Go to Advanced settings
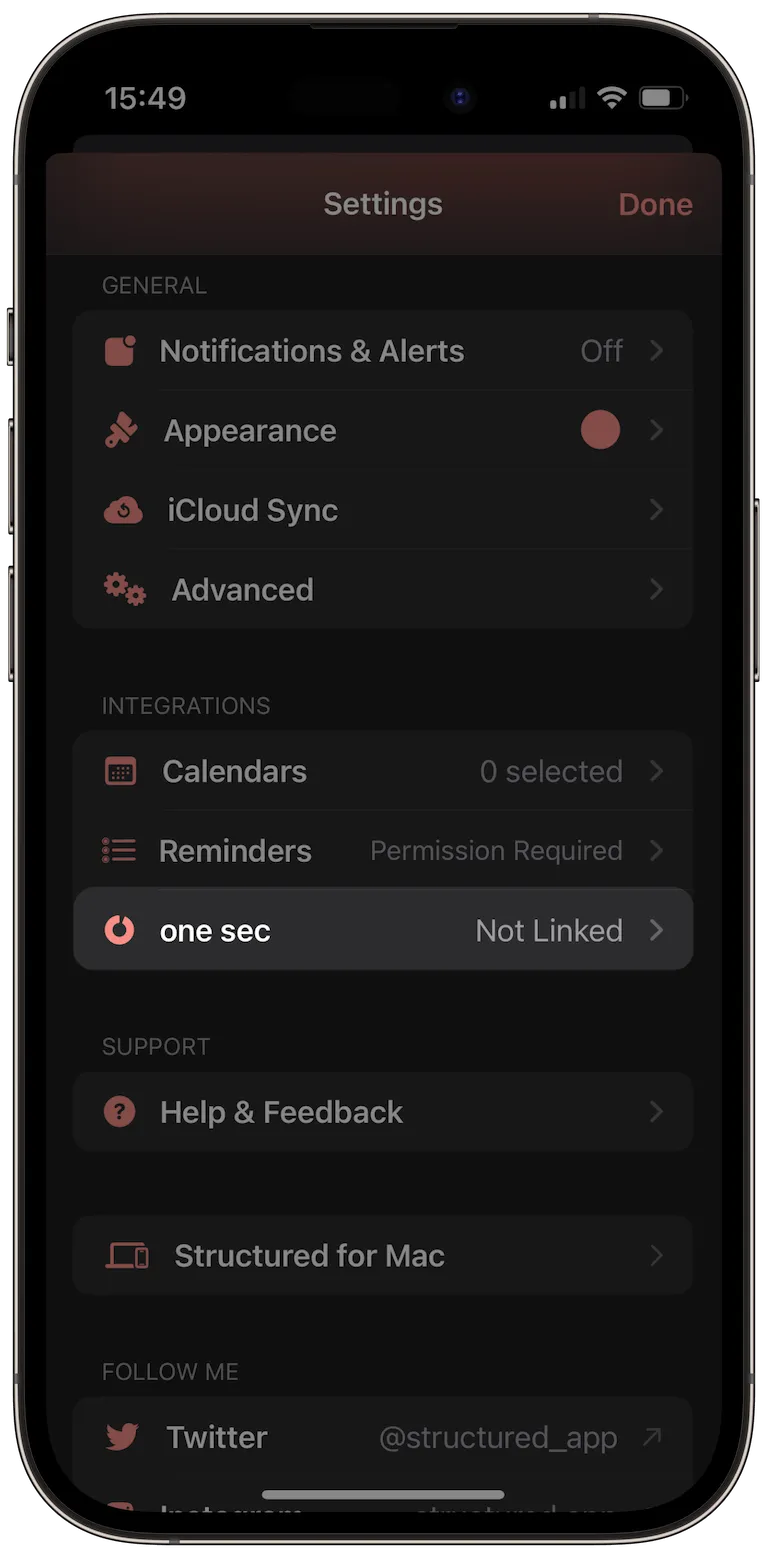The width and height of the screenshot is (768, 1558). tap(382, 590)
